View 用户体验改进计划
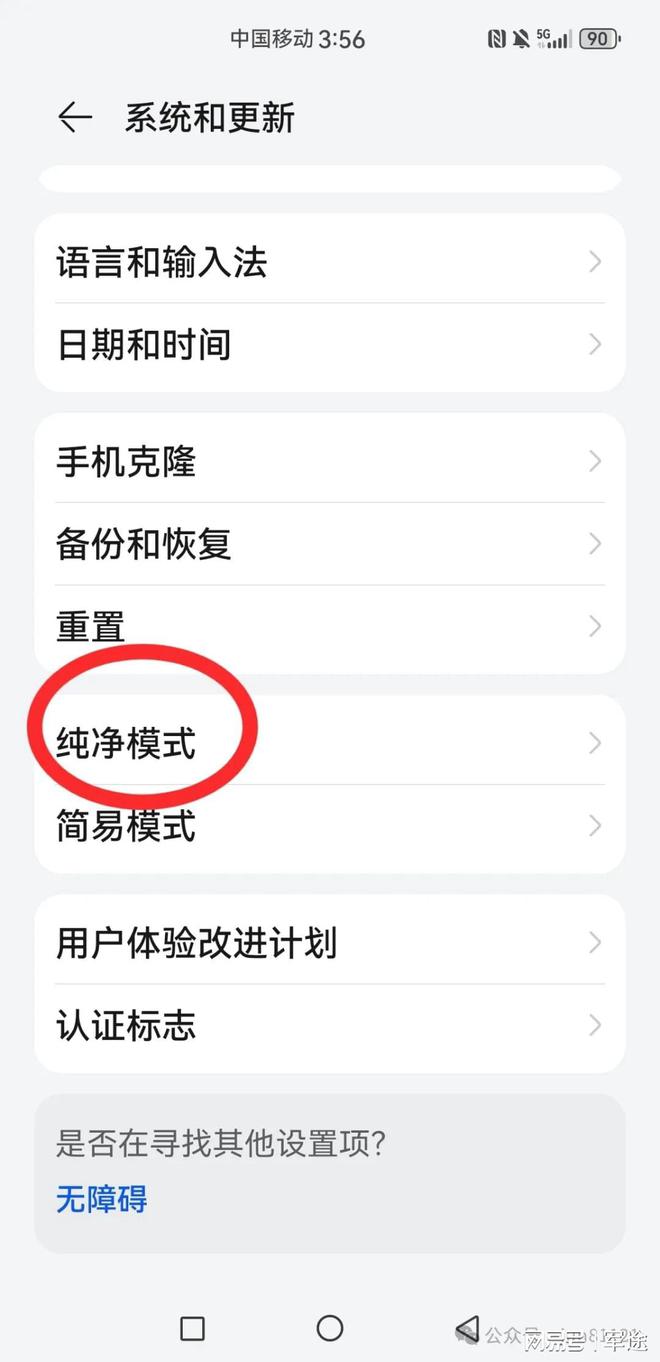 pos(330,943)
